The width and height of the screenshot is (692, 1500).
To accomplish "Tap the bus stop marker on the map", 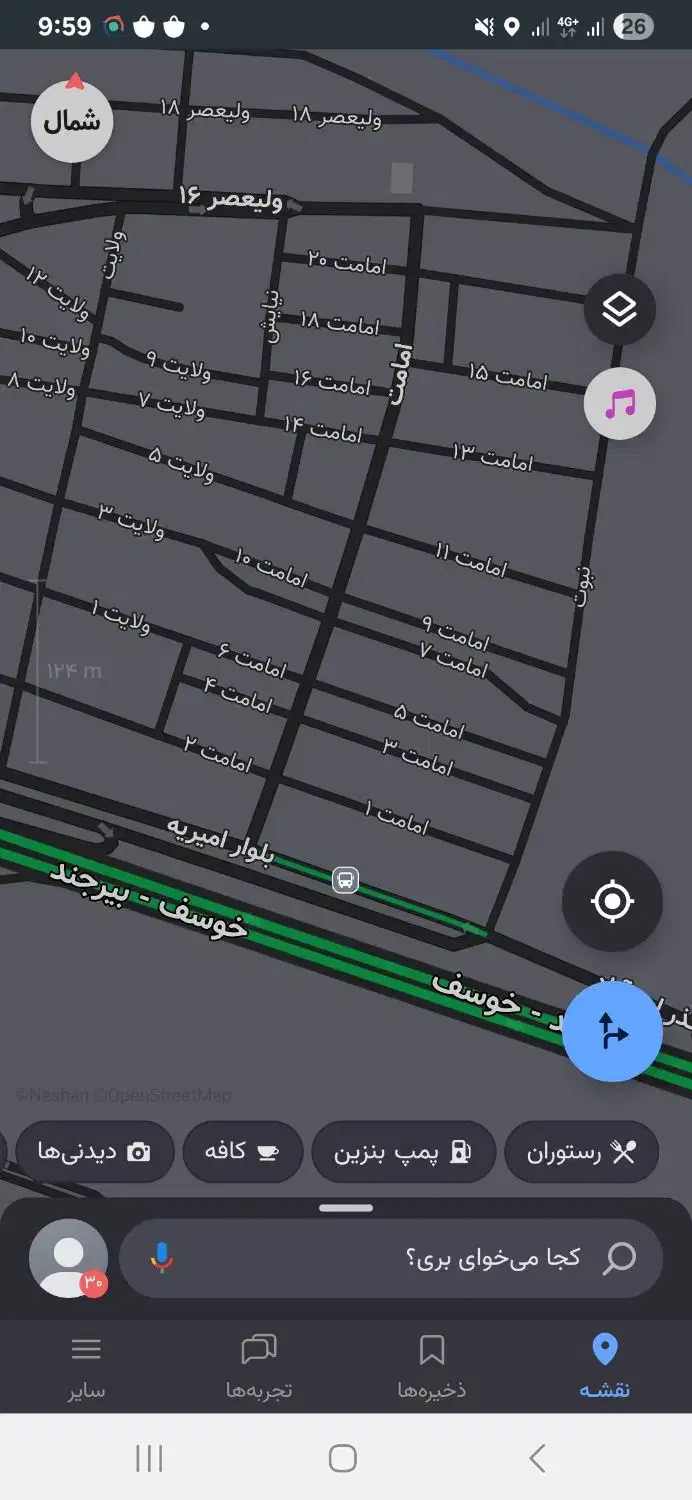I will pos(345,881).
